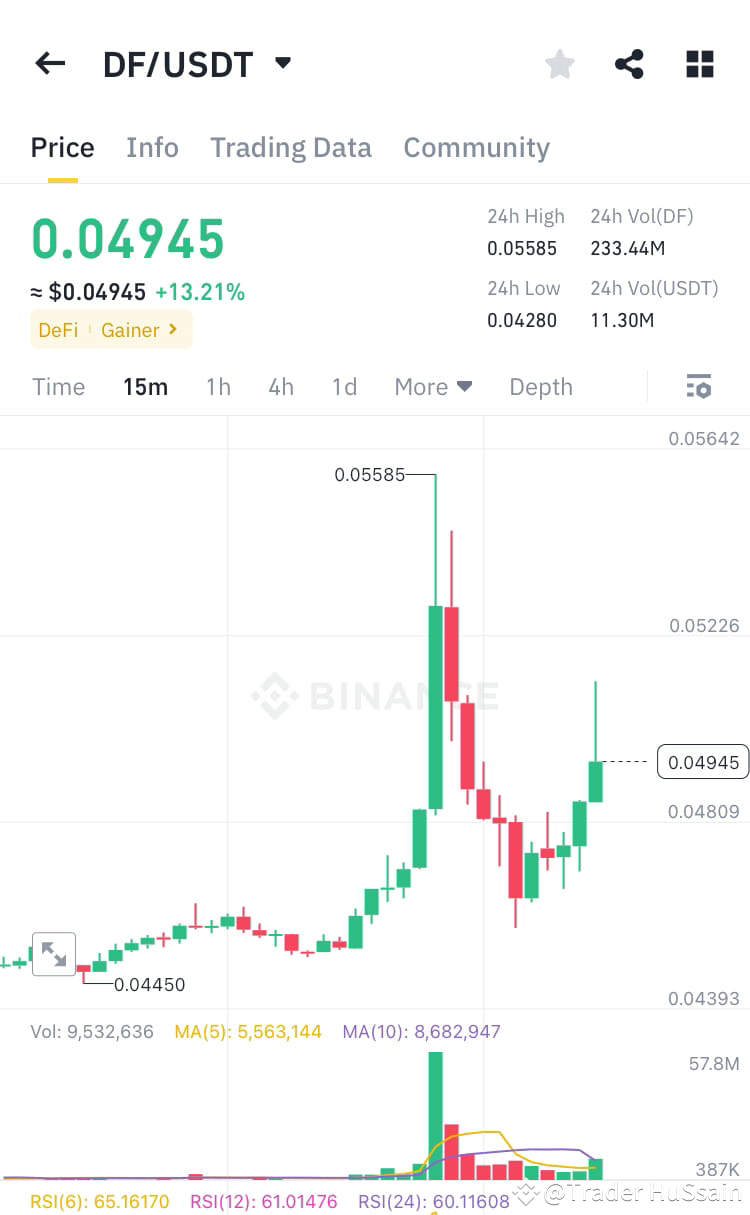Open the grid markets icon top right
The image size is (750, 1215).
pos(698,63)
